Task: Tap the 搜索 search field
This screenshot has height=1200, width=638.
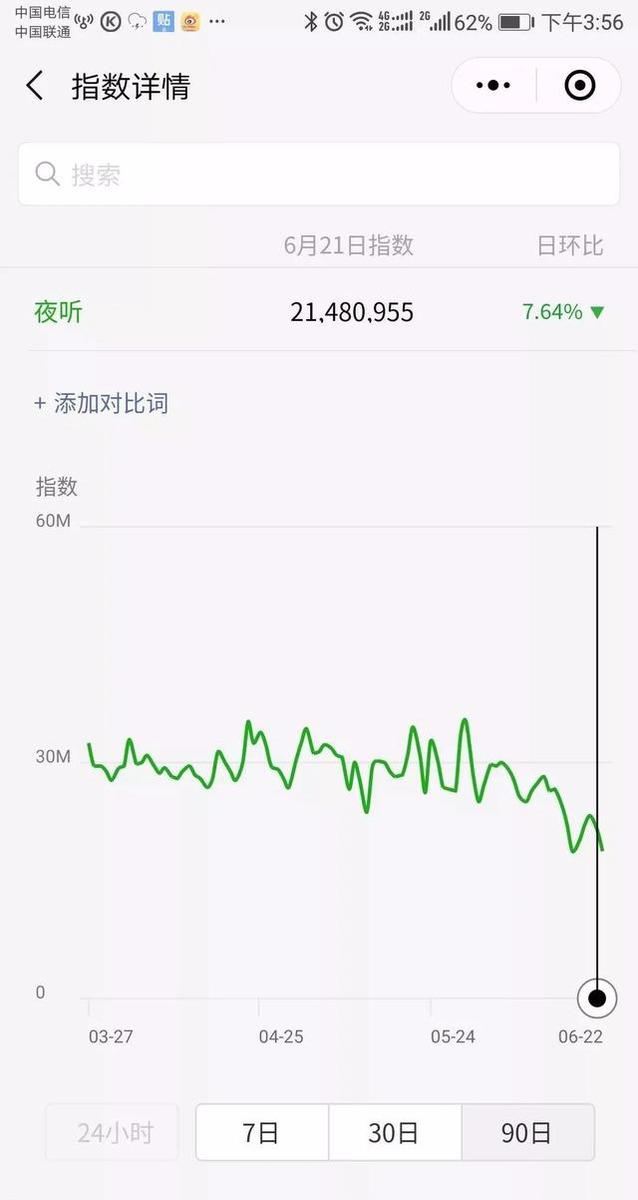Action: point(318,174)
